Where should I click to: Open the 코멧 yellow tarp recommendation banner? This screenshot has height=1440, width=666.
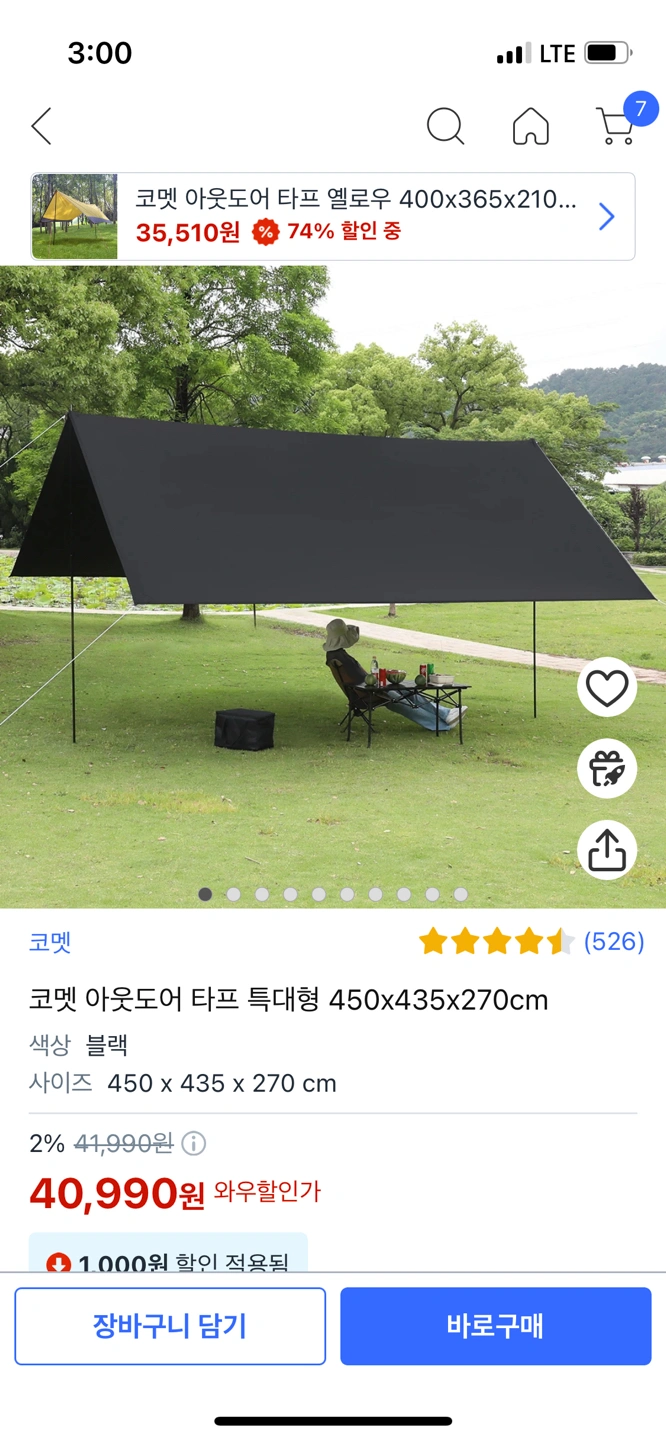tap(333, 217)
